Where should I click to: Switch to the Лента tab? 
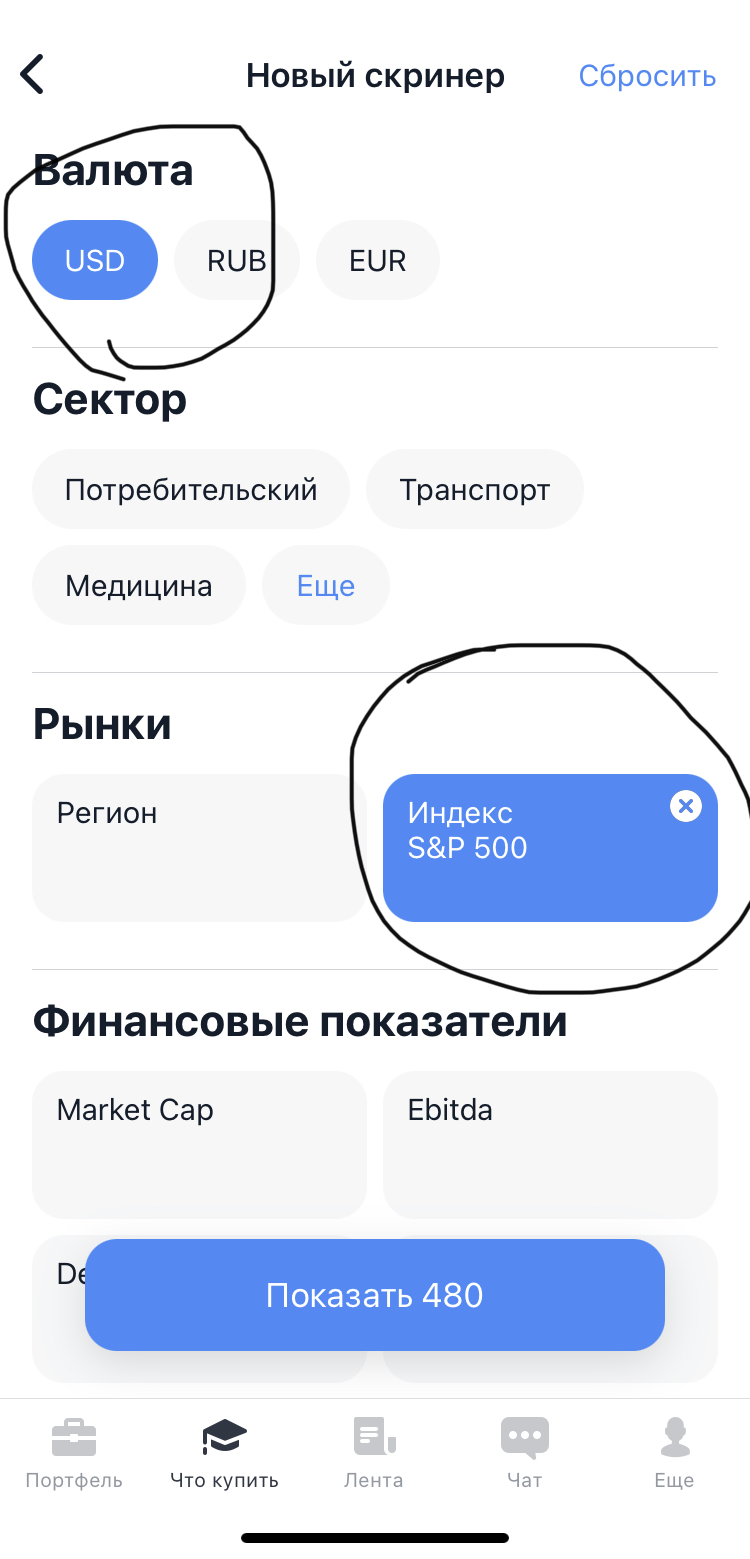[374, 1453]
